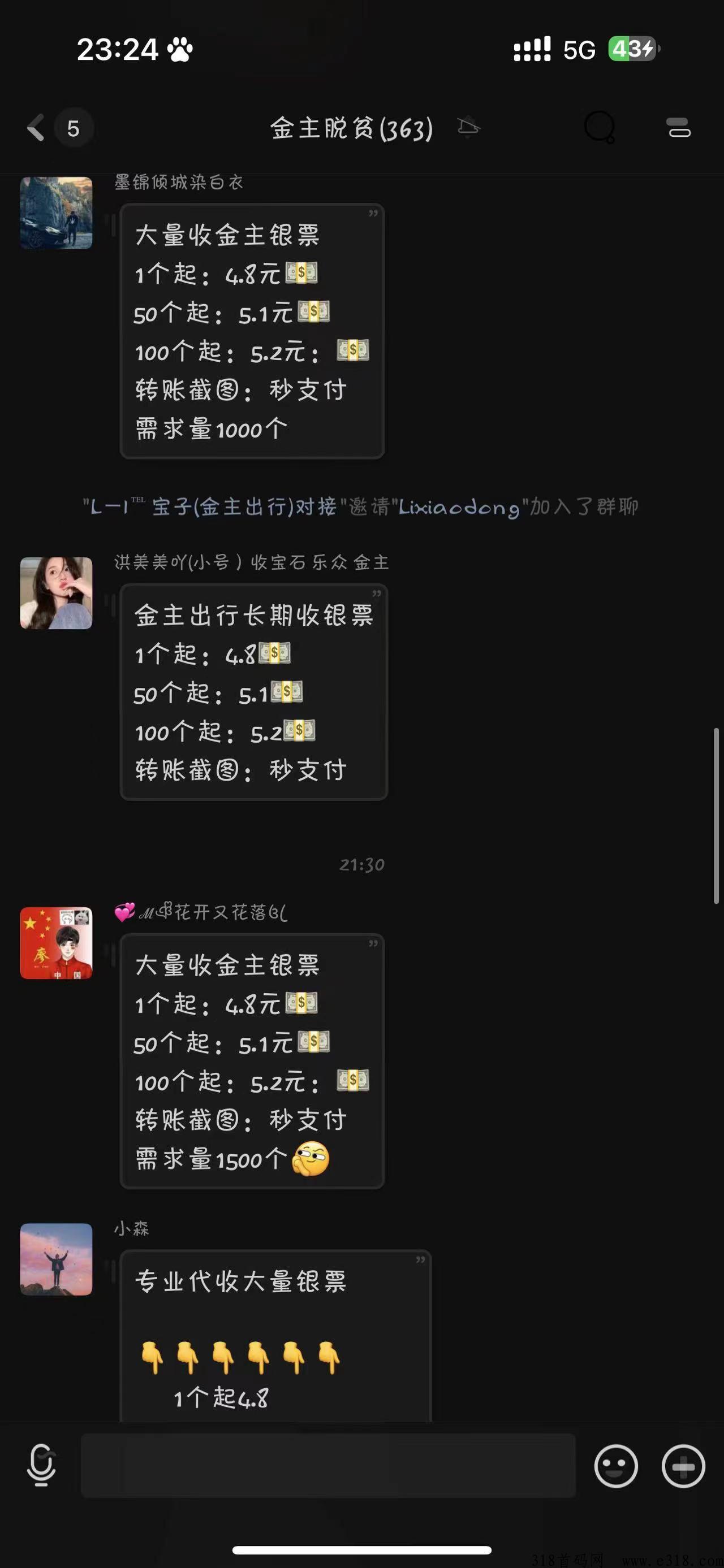The height and width of the screenshot is (1568, 724).
Task: View profile of 花开又花落 avatar
Action: [x=56, y=943]
